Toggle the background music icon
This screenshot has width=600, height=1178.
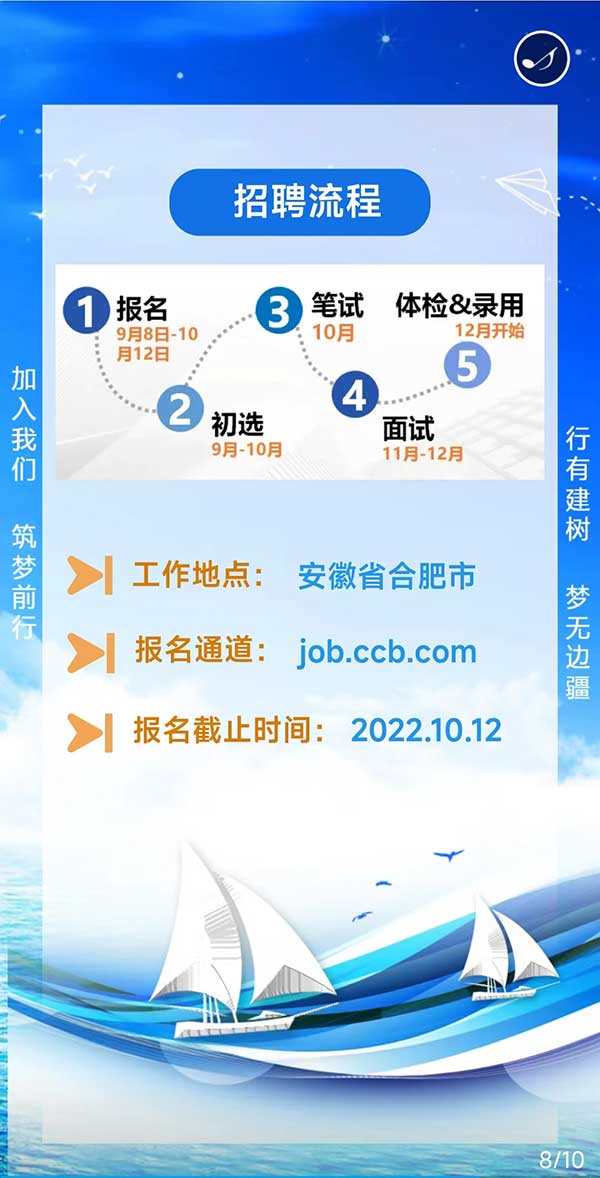[541, 59]
